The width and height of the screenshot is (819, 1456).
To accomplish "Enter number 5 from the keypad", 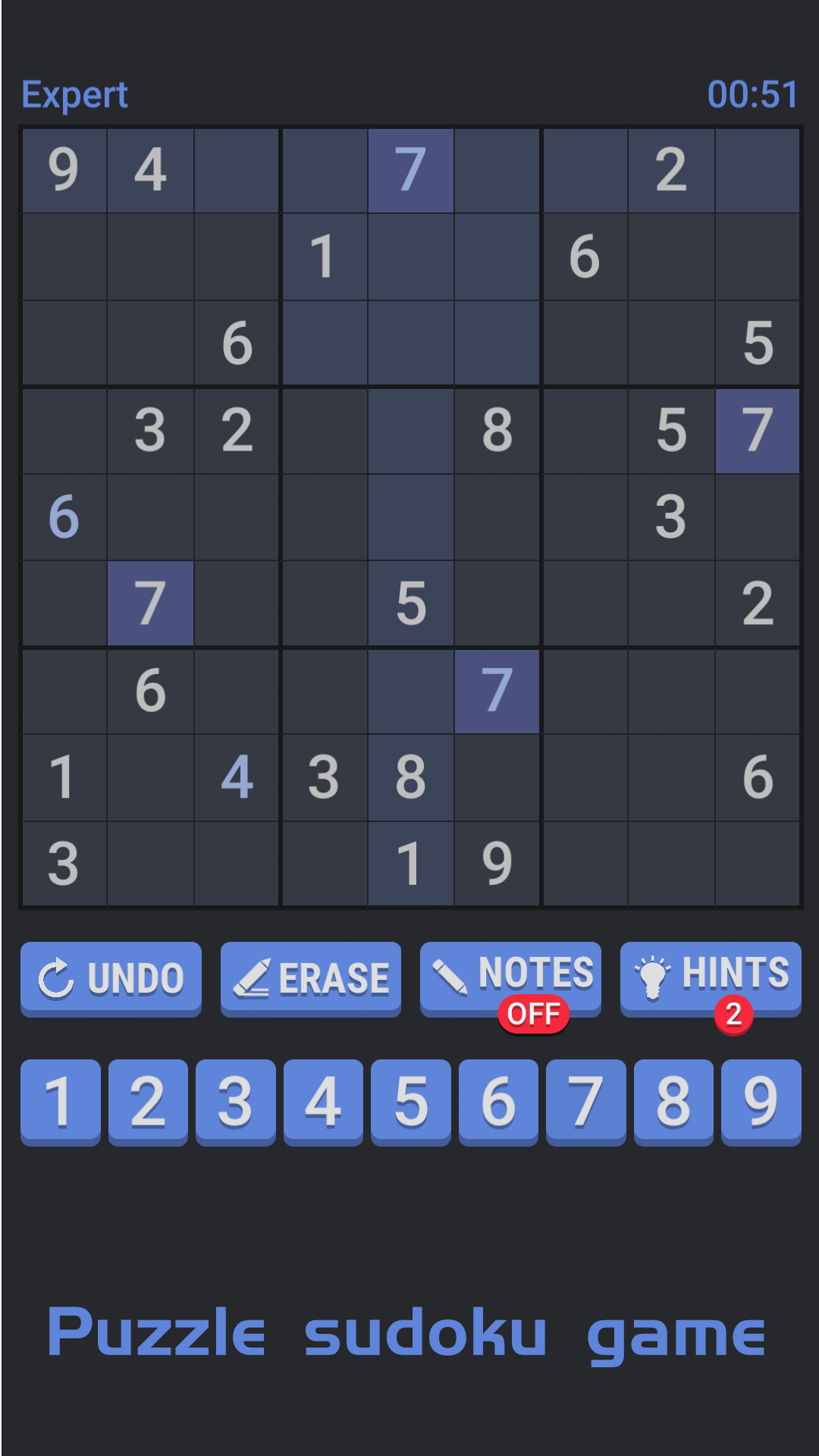I will tap(411, 1101).
